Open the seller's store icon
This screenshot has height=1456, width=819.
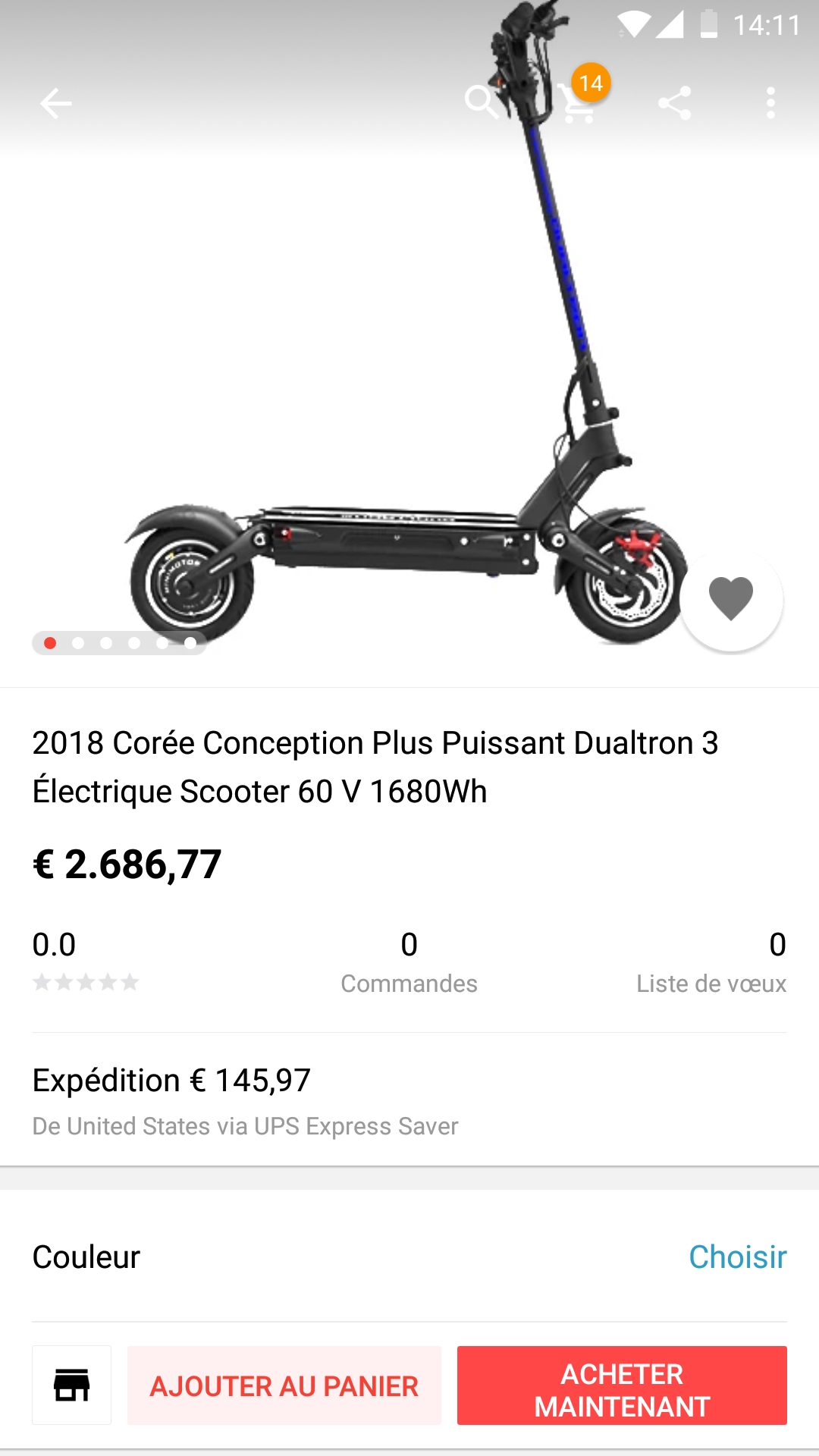(71, 1385)
